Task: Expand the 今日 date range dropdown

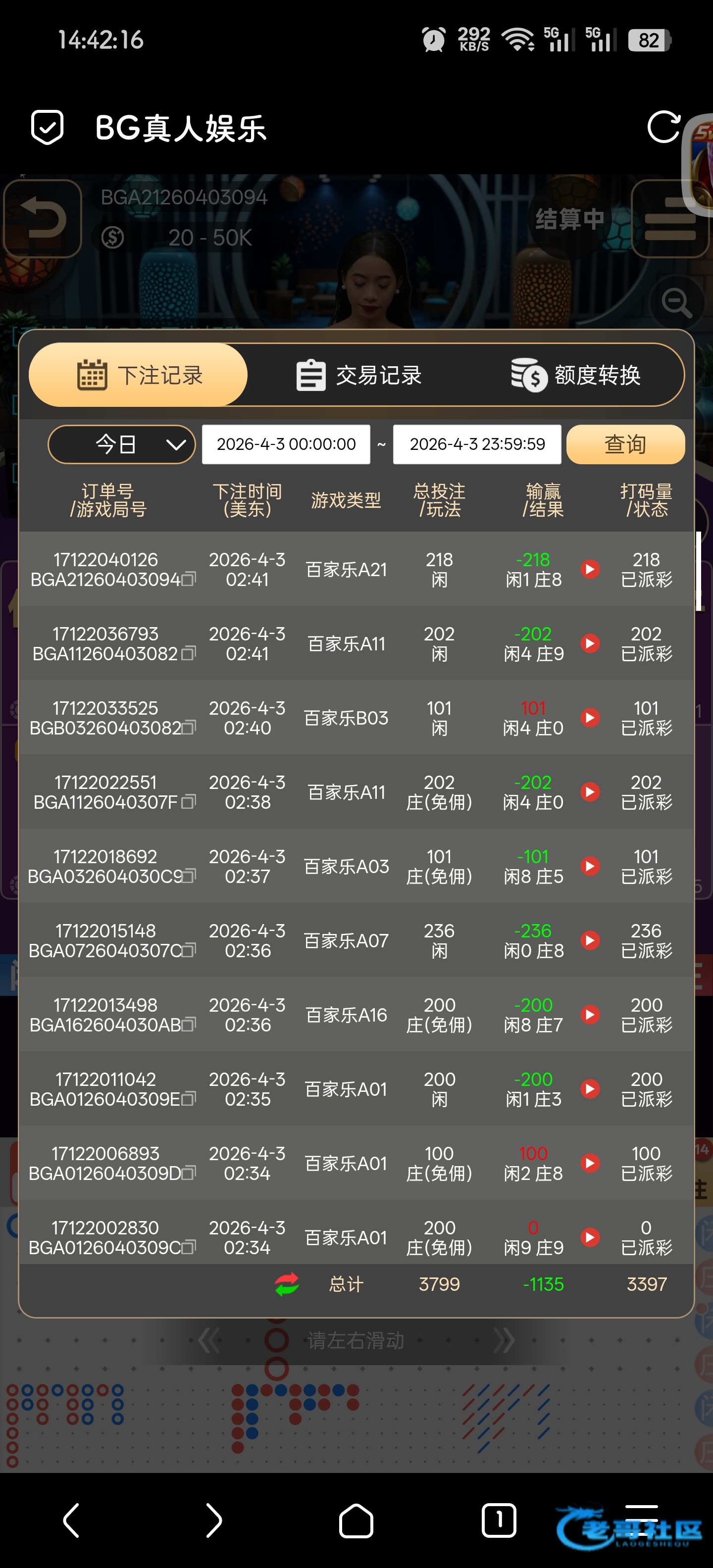Action: (x=122, y=444)
